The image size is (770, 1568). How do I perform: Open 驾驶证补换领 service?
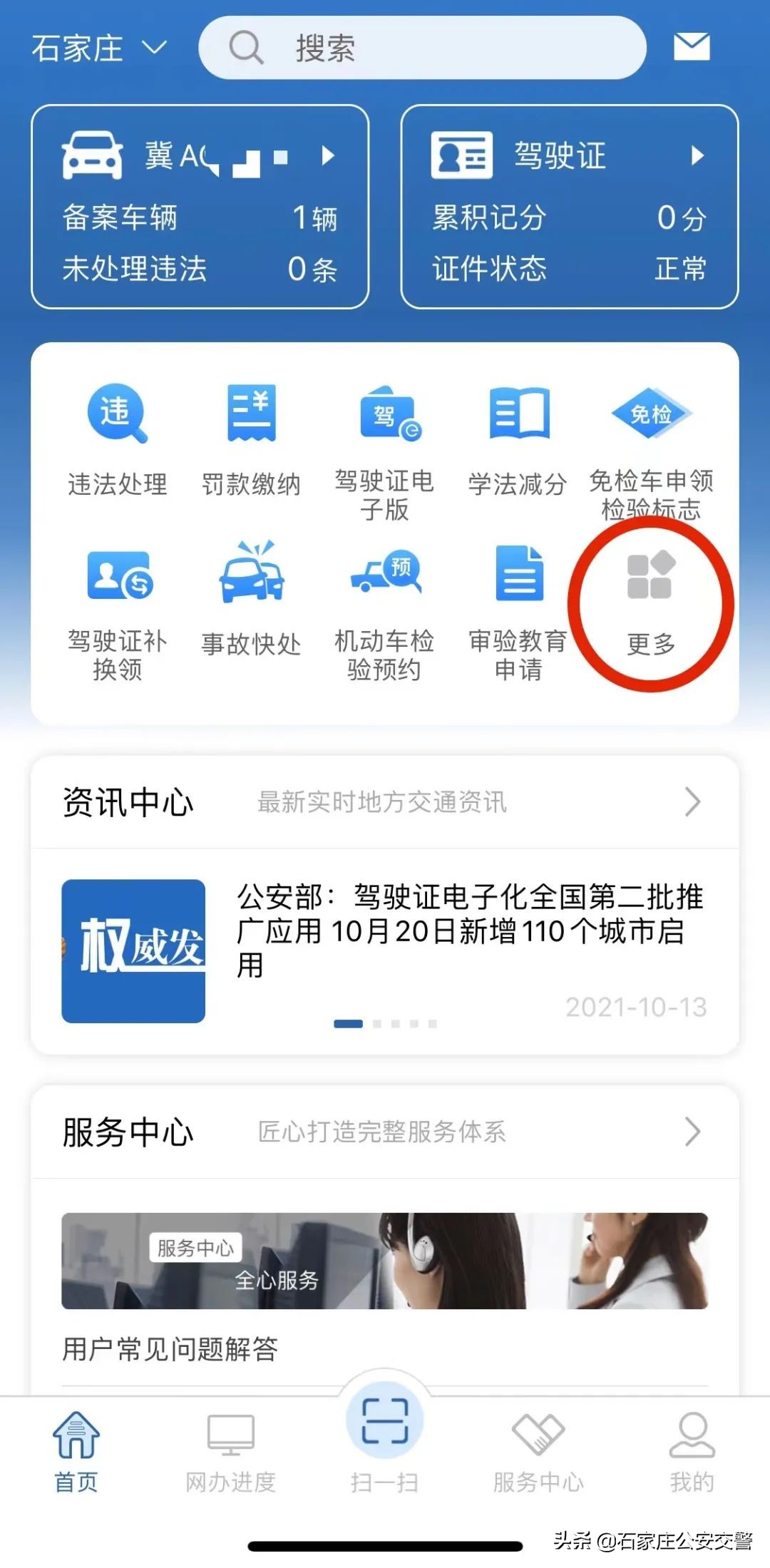click(116, 603)
